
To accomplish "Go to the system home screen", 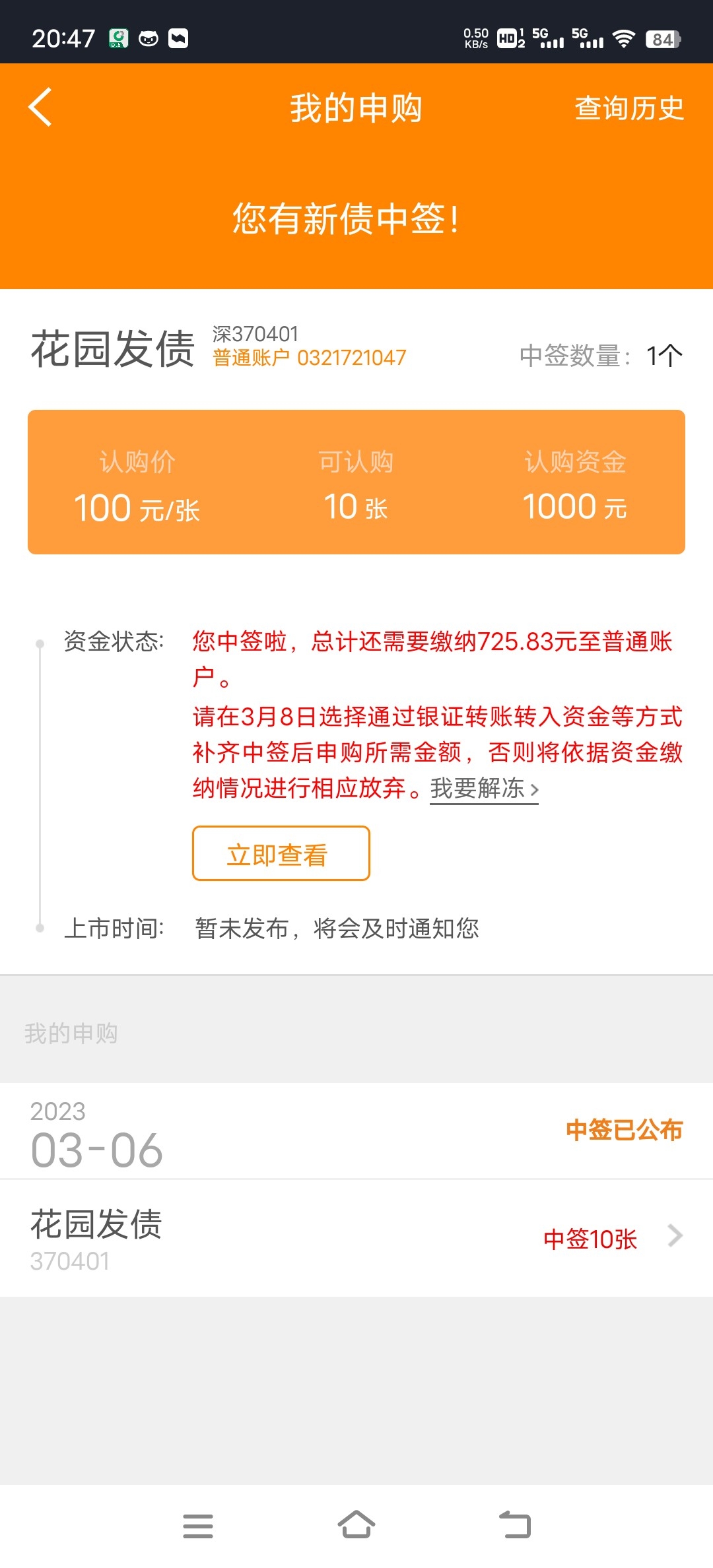I will tap(356, 1525).
